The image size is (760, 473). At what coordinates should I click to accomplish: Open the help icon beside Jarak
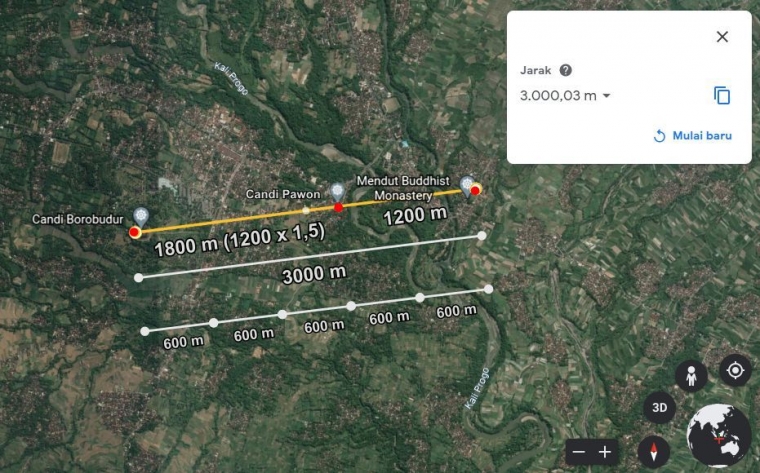[x=566, y=70]
